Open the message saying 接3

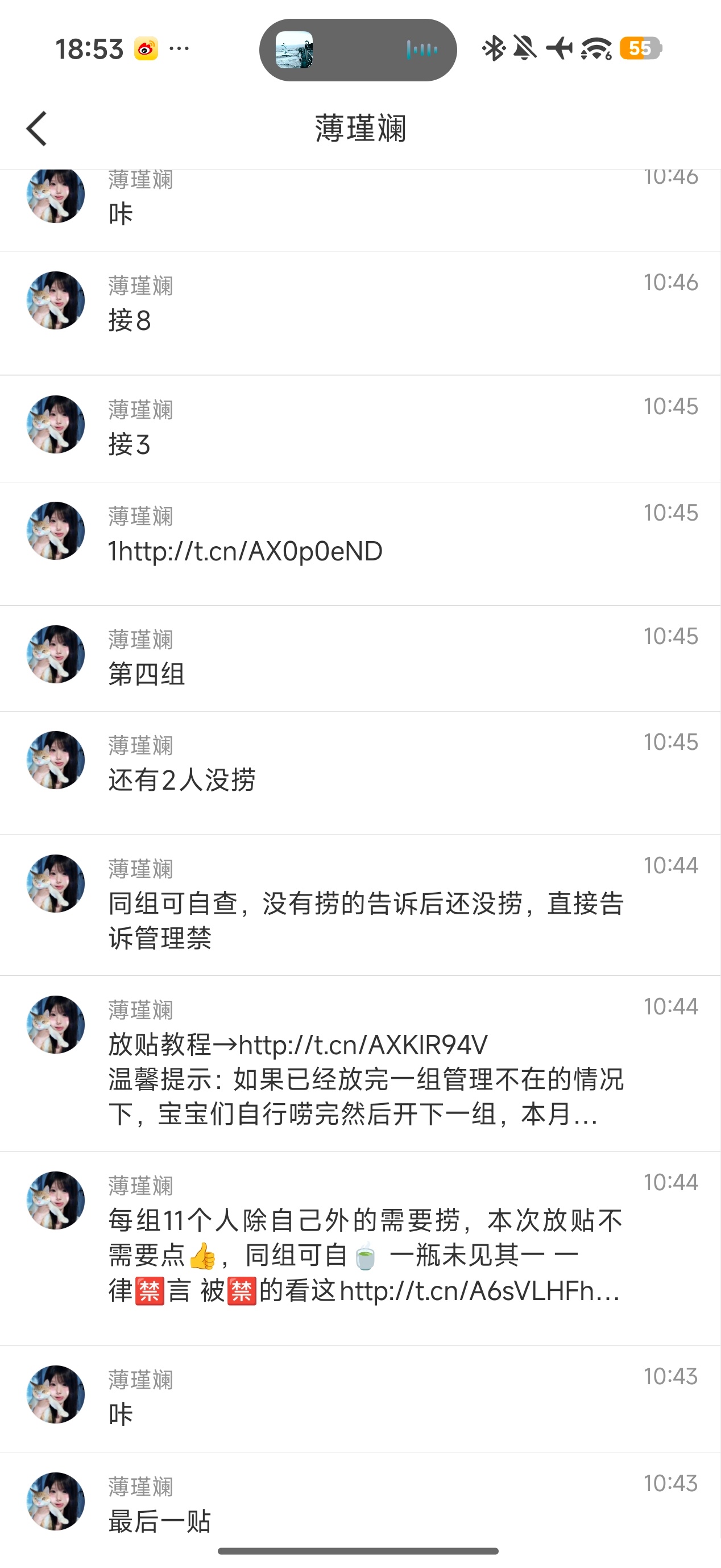[x=360, y=429]
